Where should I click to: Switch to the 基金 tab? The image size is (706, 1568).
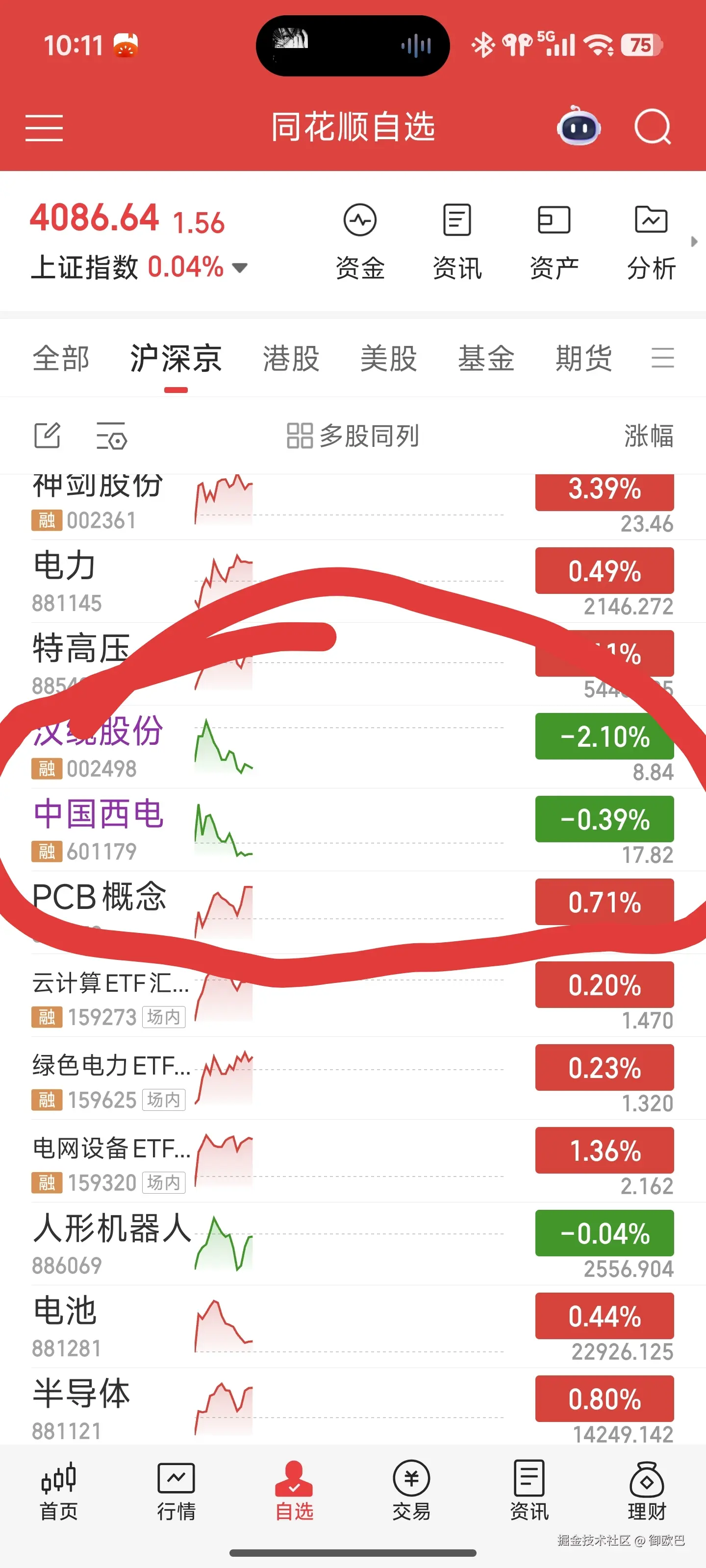pos(485,359)
